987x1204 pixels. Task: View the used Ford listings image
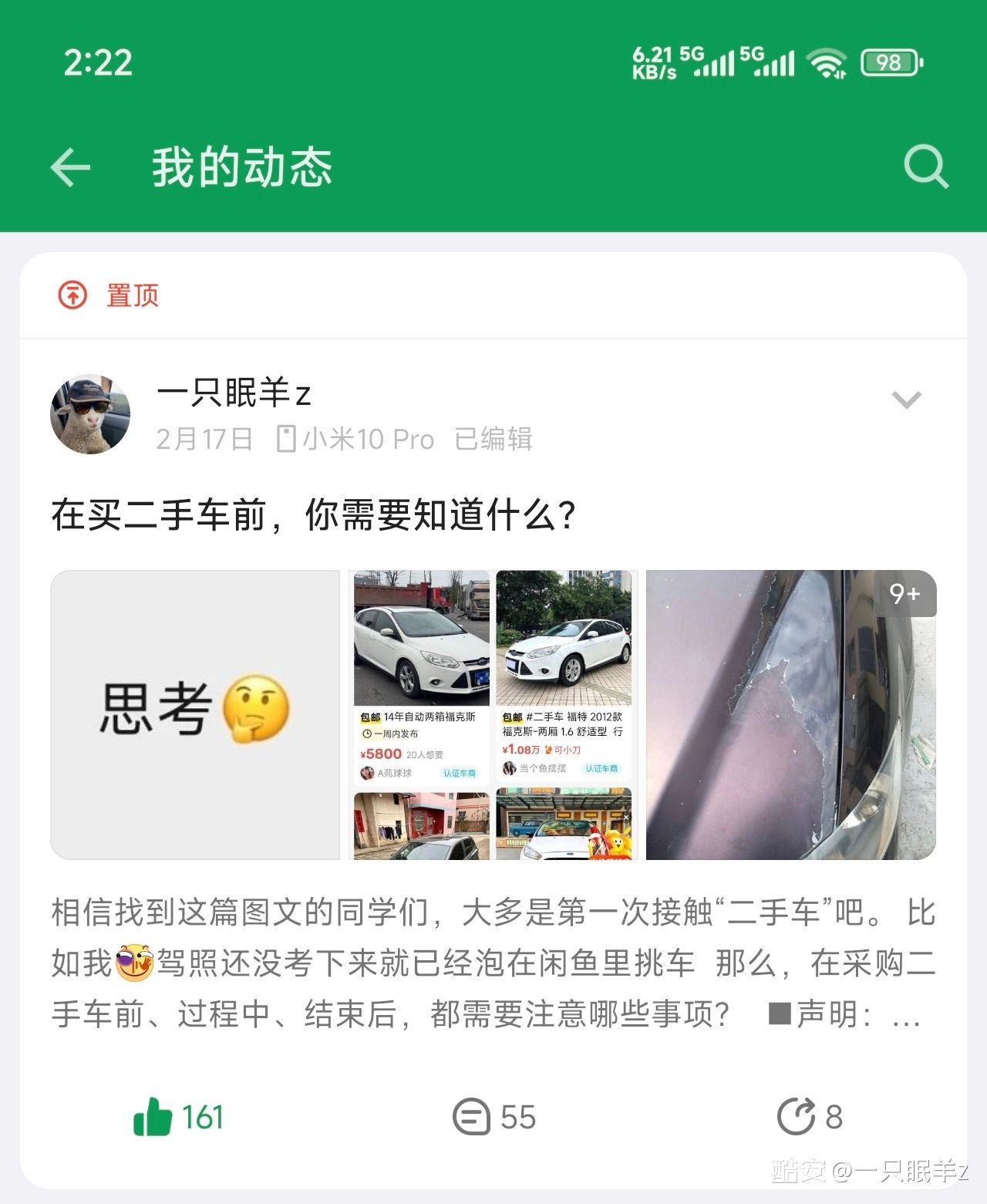[493, 714]
